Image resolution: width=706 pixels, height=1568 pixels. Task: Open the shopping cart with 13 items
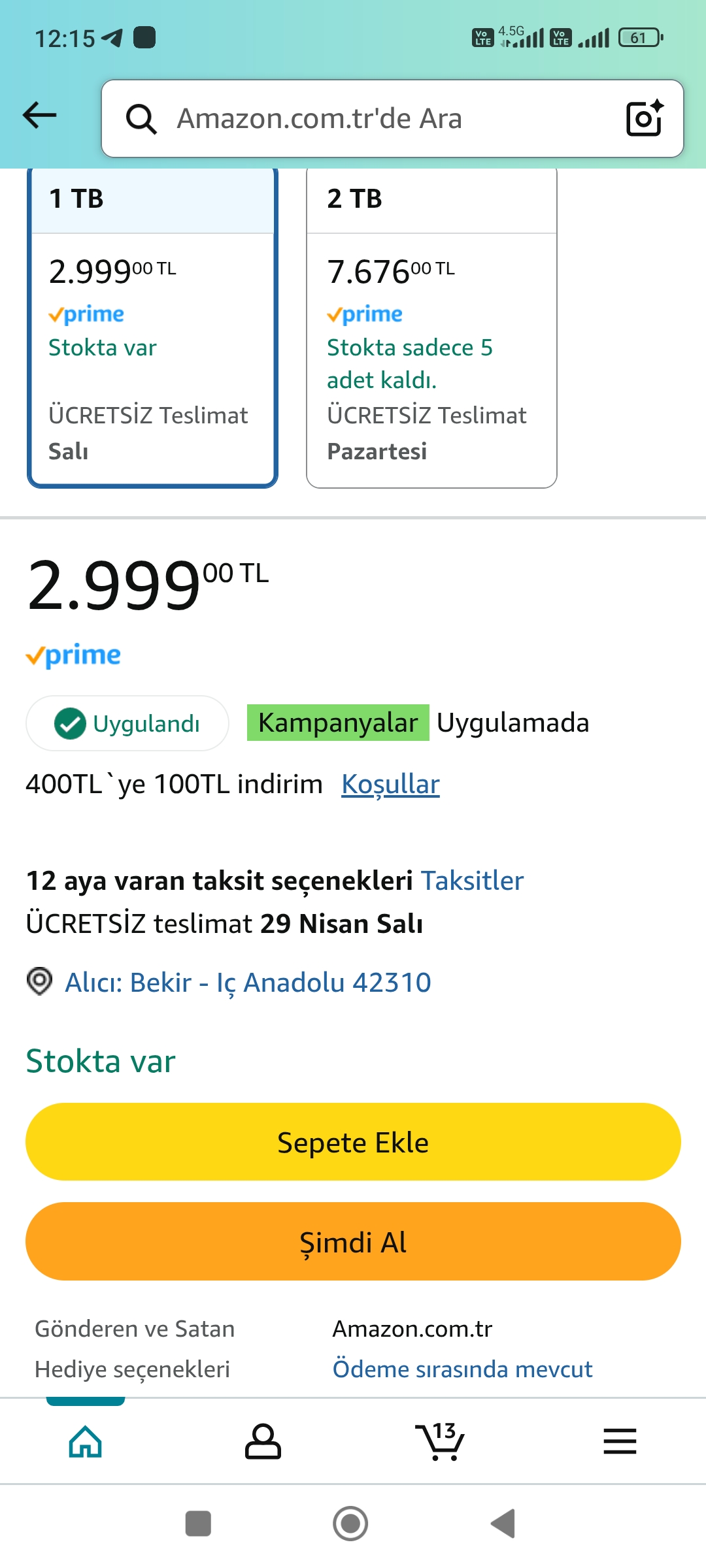(x=440, y=1441)
